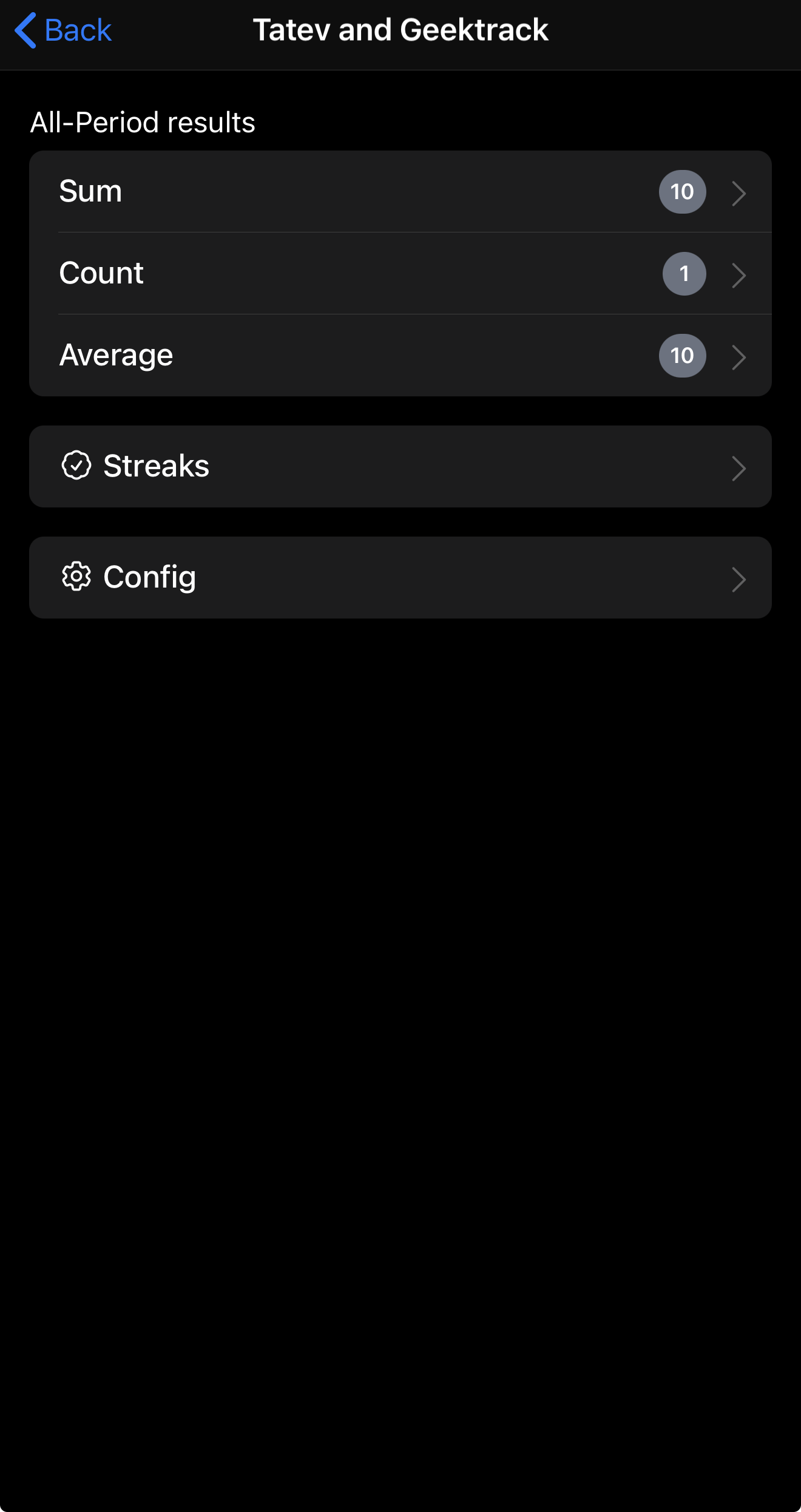Click the chevron on the Config row

738,579
